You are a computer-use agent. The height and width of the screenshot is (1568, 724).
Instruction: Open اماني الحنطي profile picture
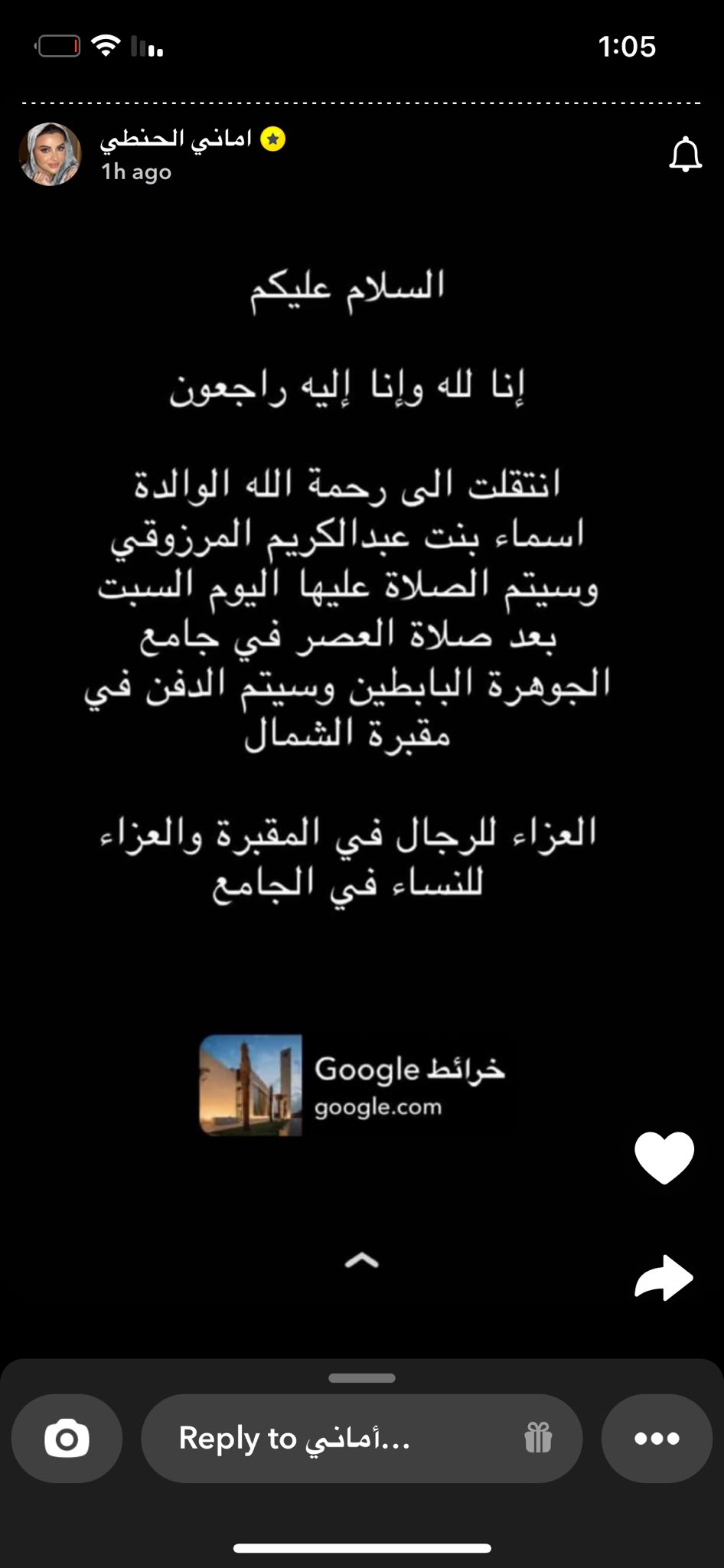(51, 154)
